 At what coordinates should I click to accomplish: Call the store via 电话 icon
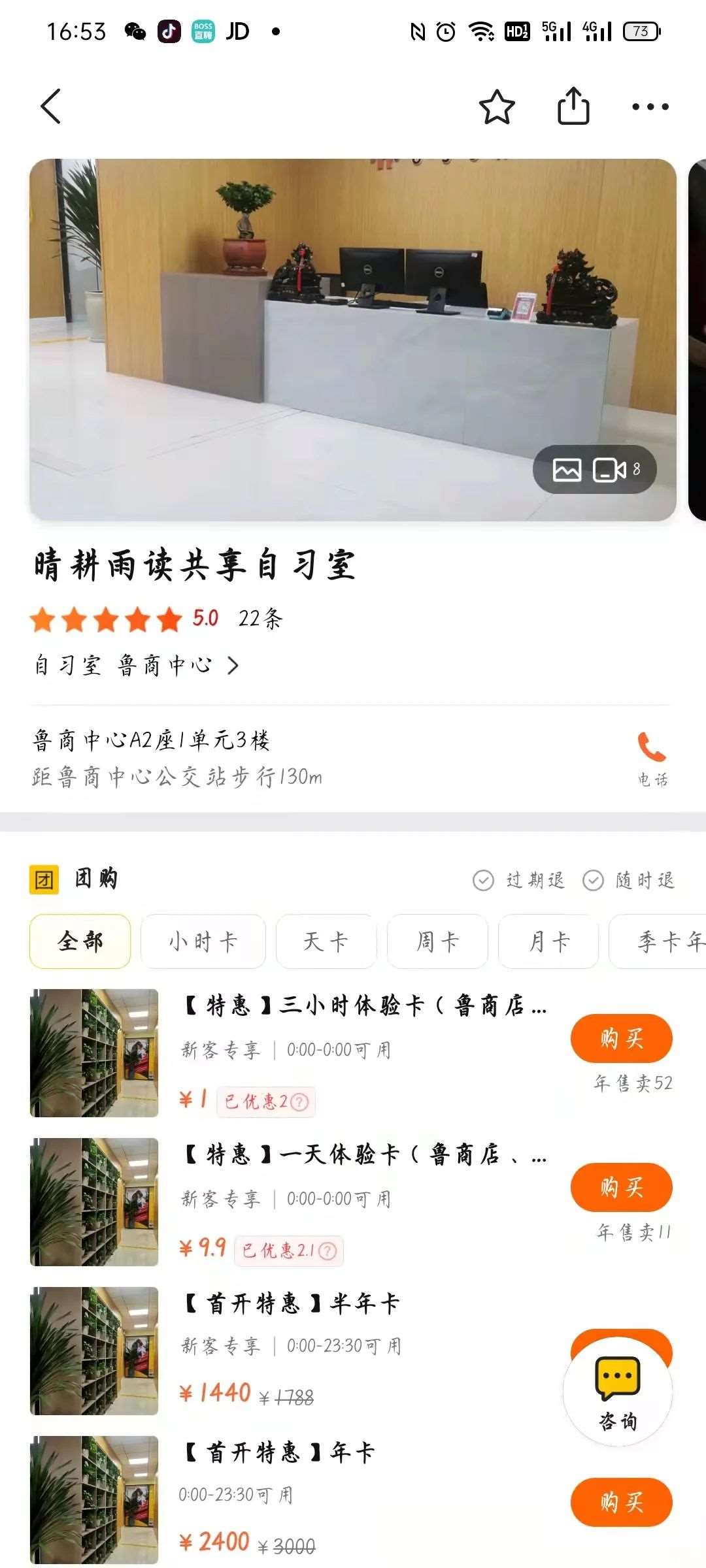(x=652, y=758)
